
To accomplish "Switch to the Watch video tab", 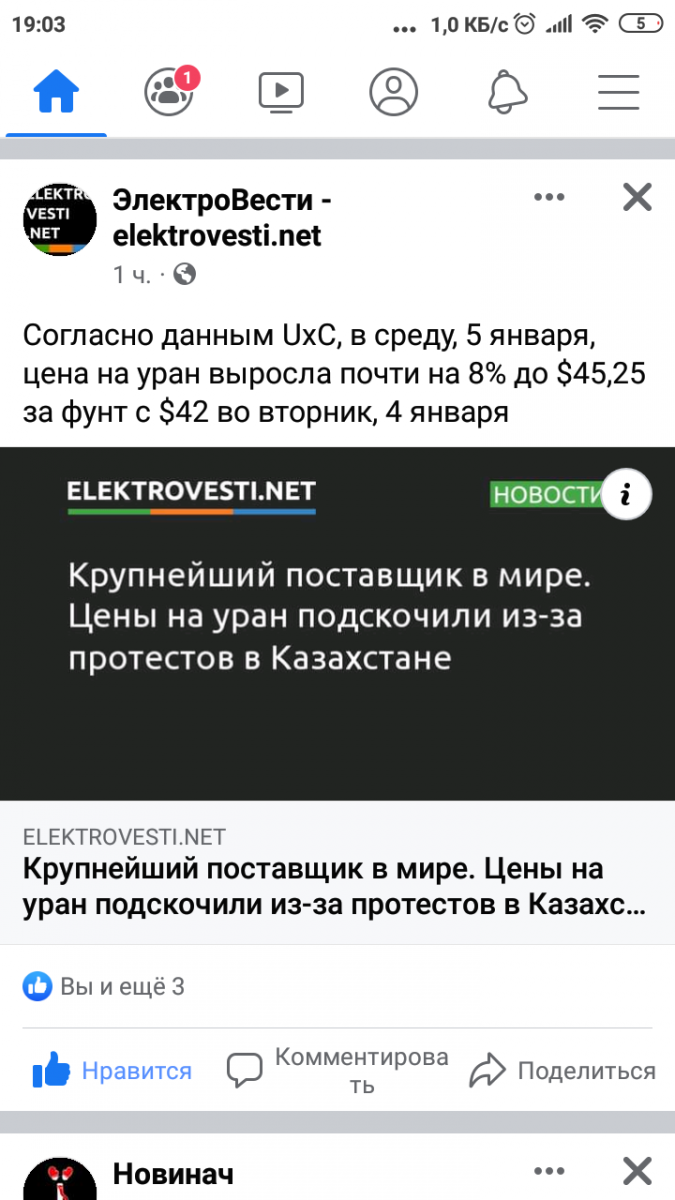I will coord(281,92).
